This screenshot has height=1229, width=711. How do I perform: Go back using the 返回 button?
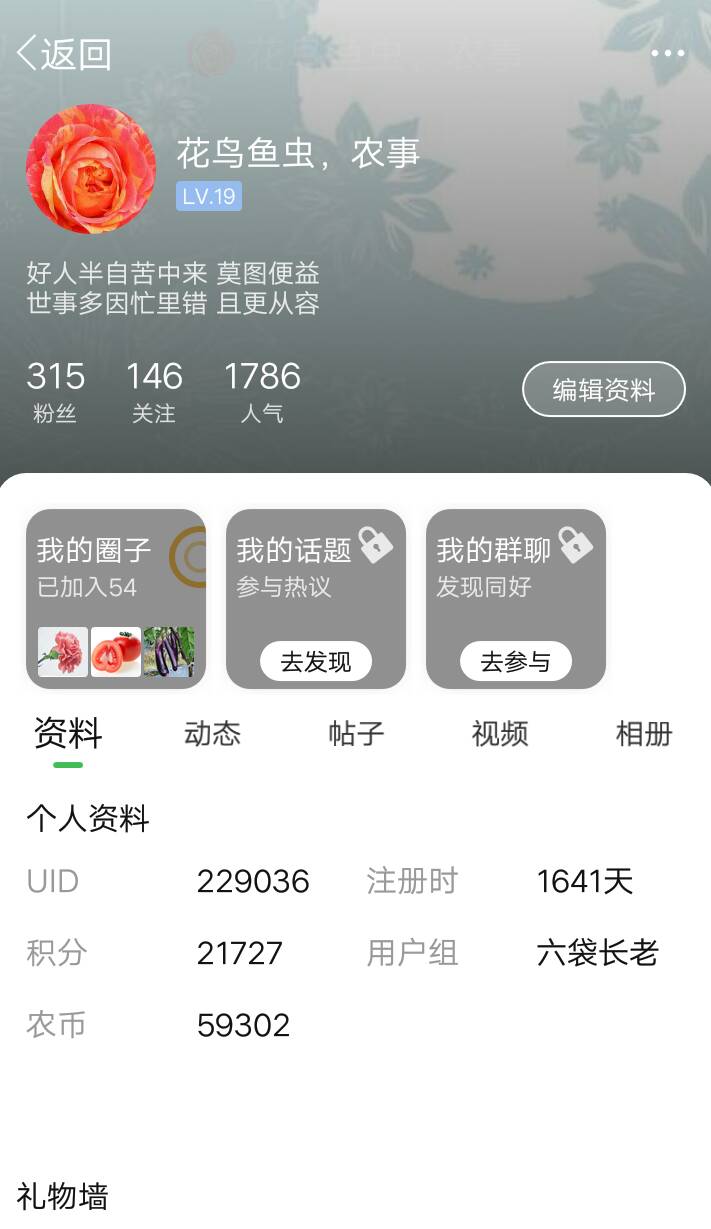(63, 53)
